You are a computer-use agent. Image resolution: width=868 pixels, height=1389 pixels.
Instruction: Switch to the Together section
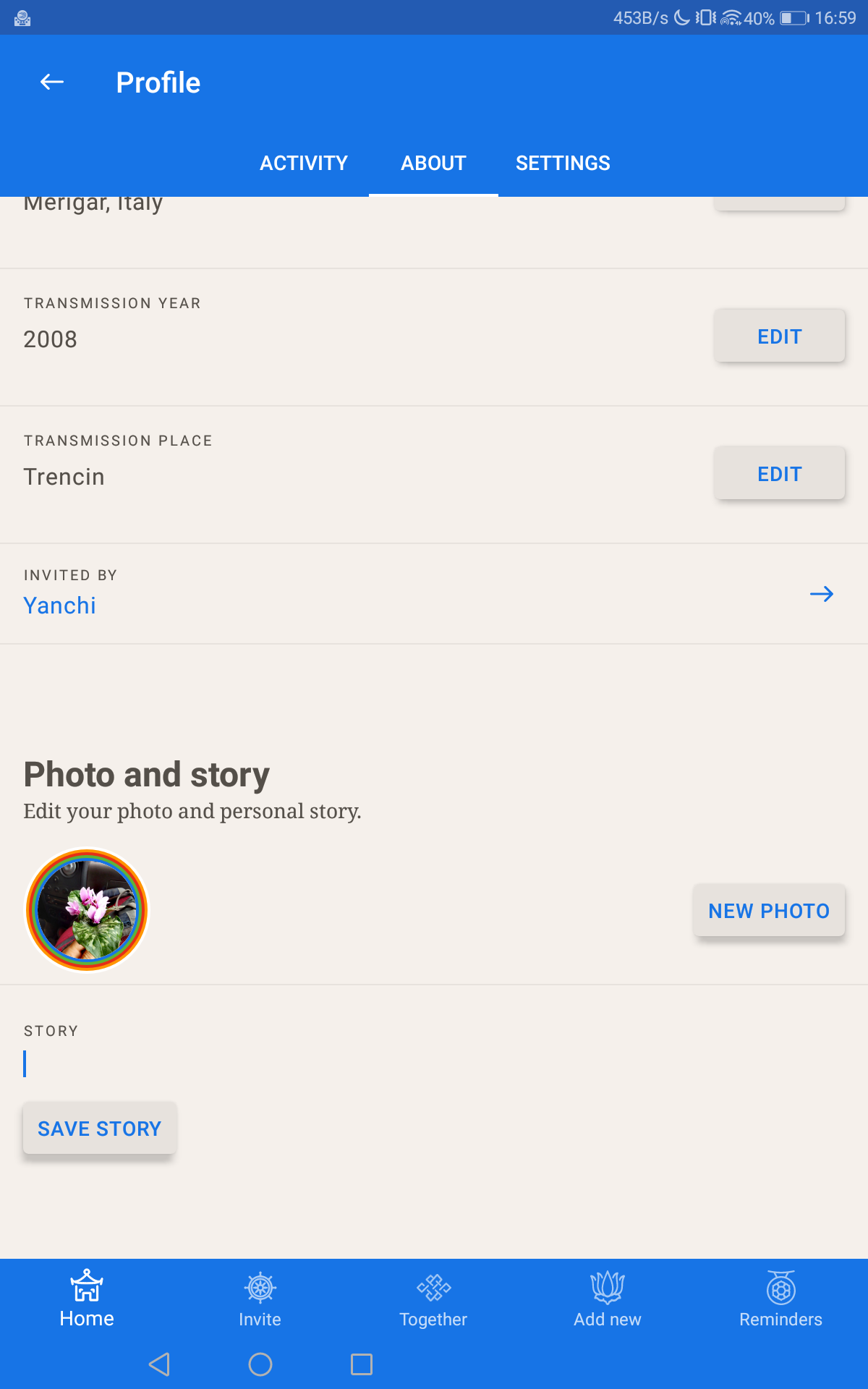coord(433,1299)
